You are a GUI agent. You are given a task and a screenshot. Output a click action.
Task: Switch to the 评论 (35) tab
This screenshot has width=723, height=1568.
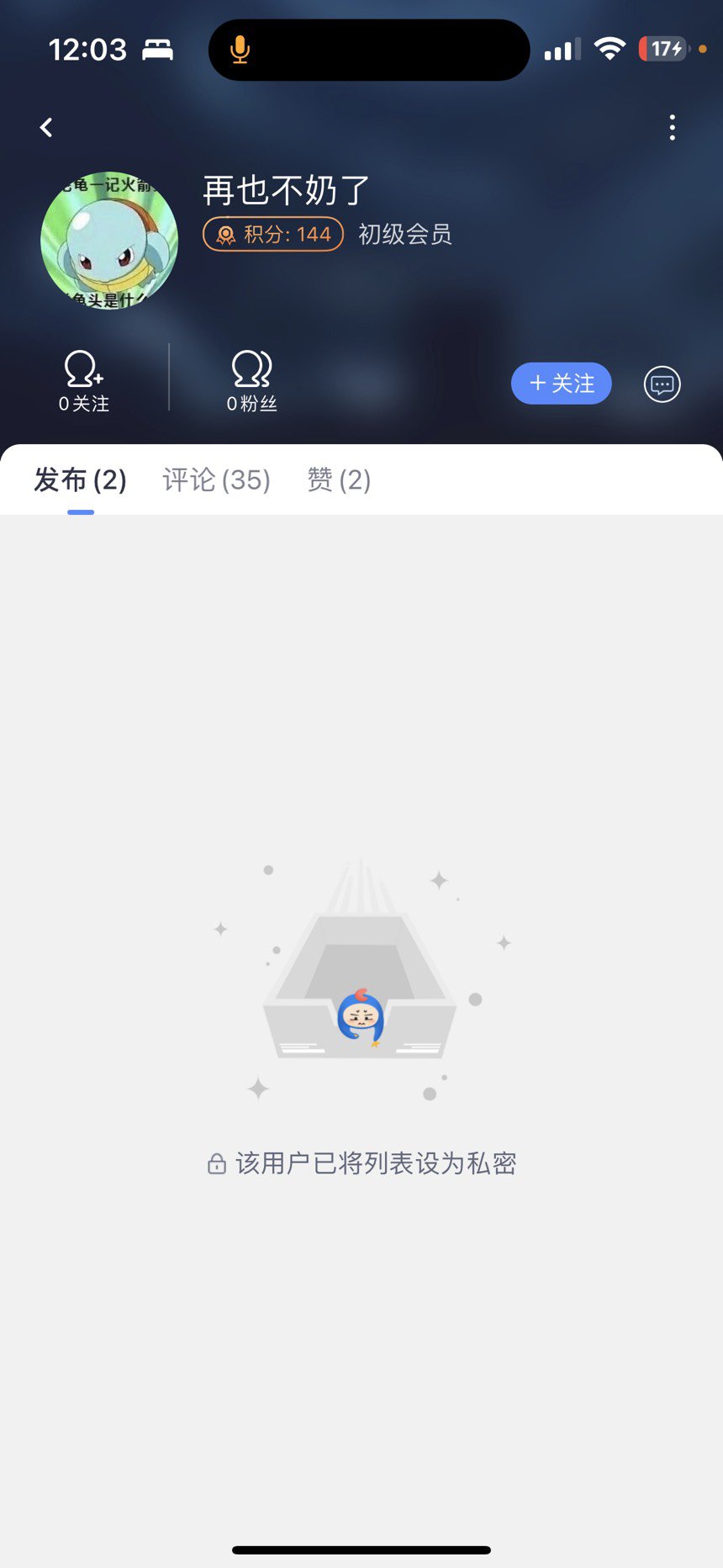click(x=216, y=480)
